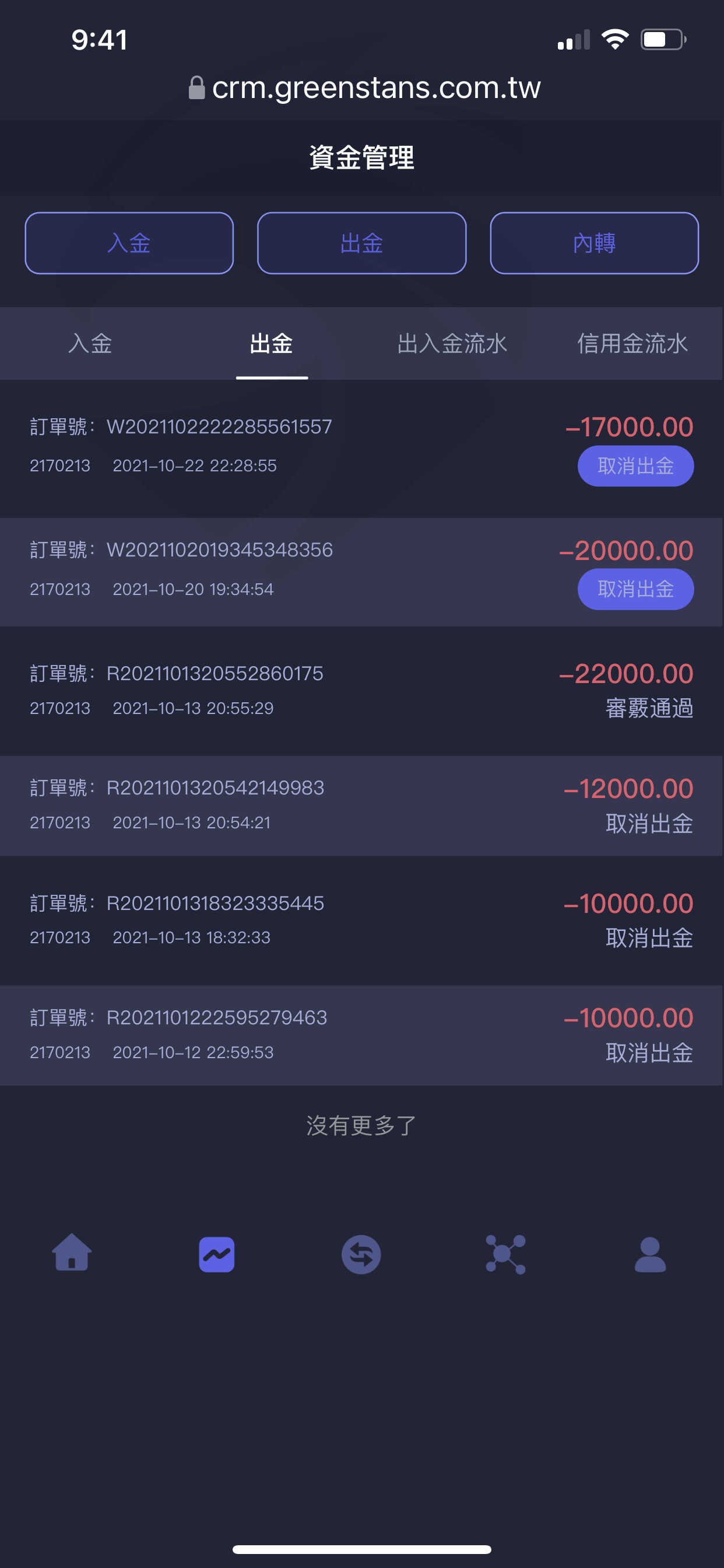The height and width of the screenshot is (1568, 724).
Task: Open the network nodes icon in bottom bar
Action: coord(505,1254)
